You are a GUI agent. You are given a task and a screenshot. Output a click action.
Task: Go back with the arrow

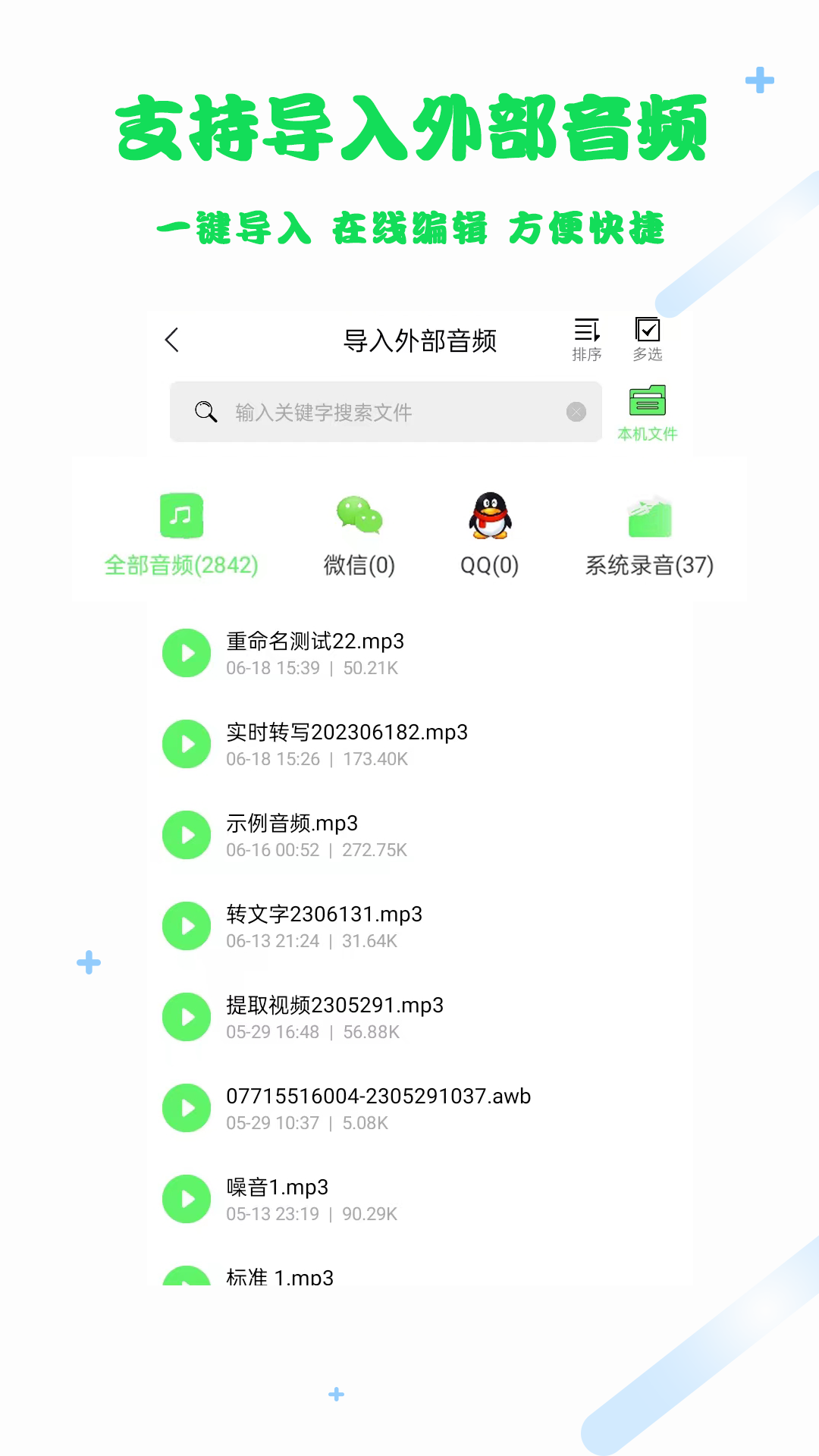[x=171, y=340]
